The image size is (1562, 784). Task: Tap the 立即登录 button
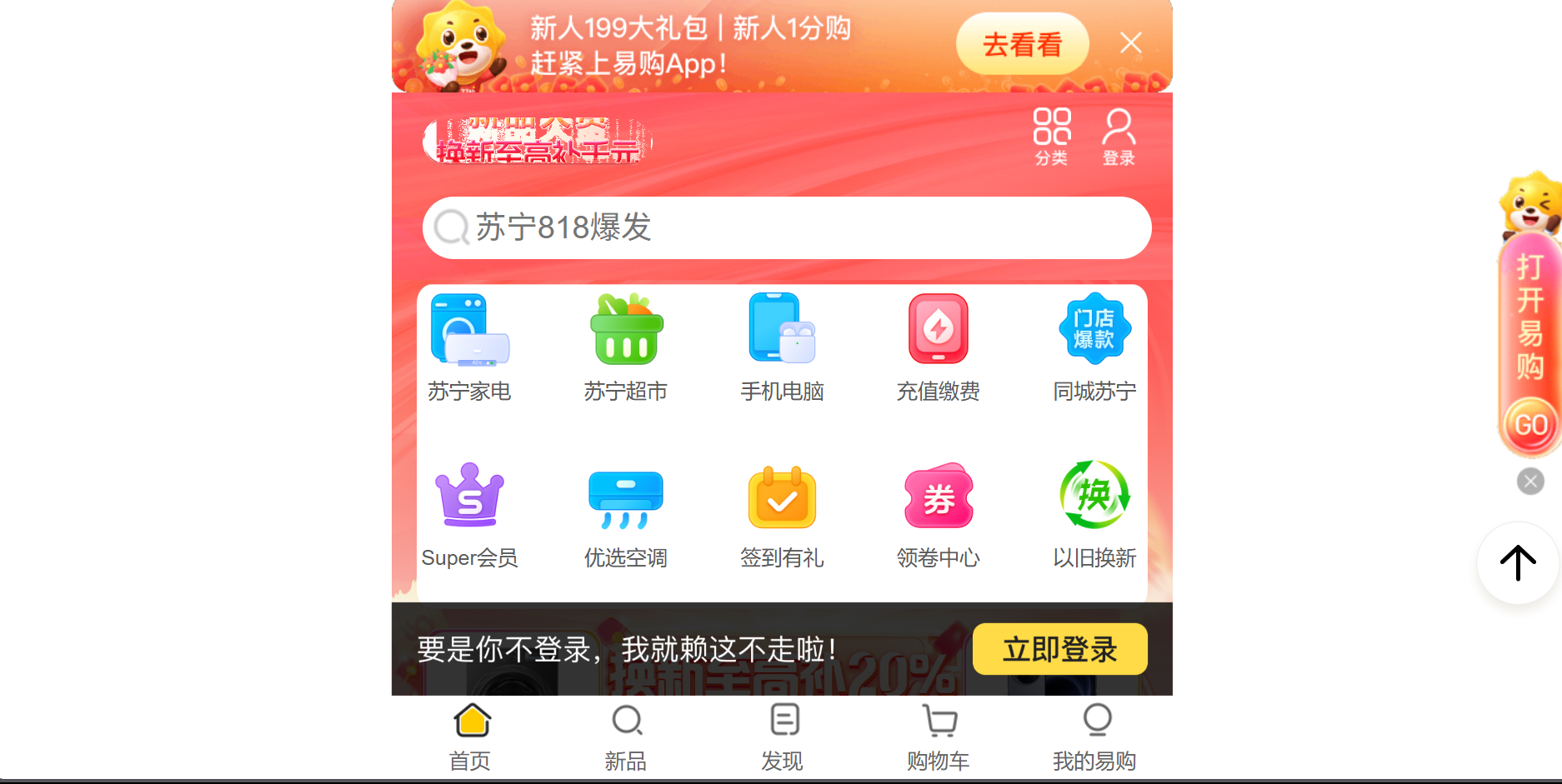1059,649
